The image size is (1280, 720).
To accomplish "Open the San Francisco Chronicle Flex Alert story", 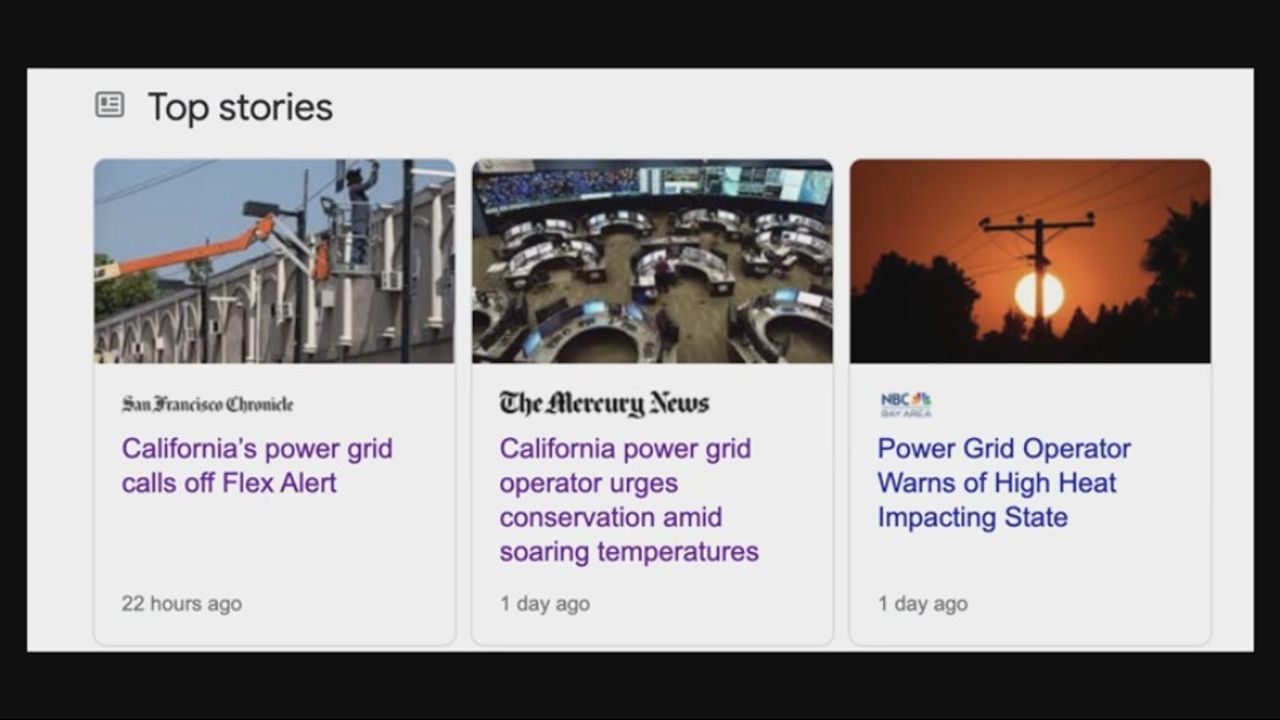I will [x=257, y=466].
